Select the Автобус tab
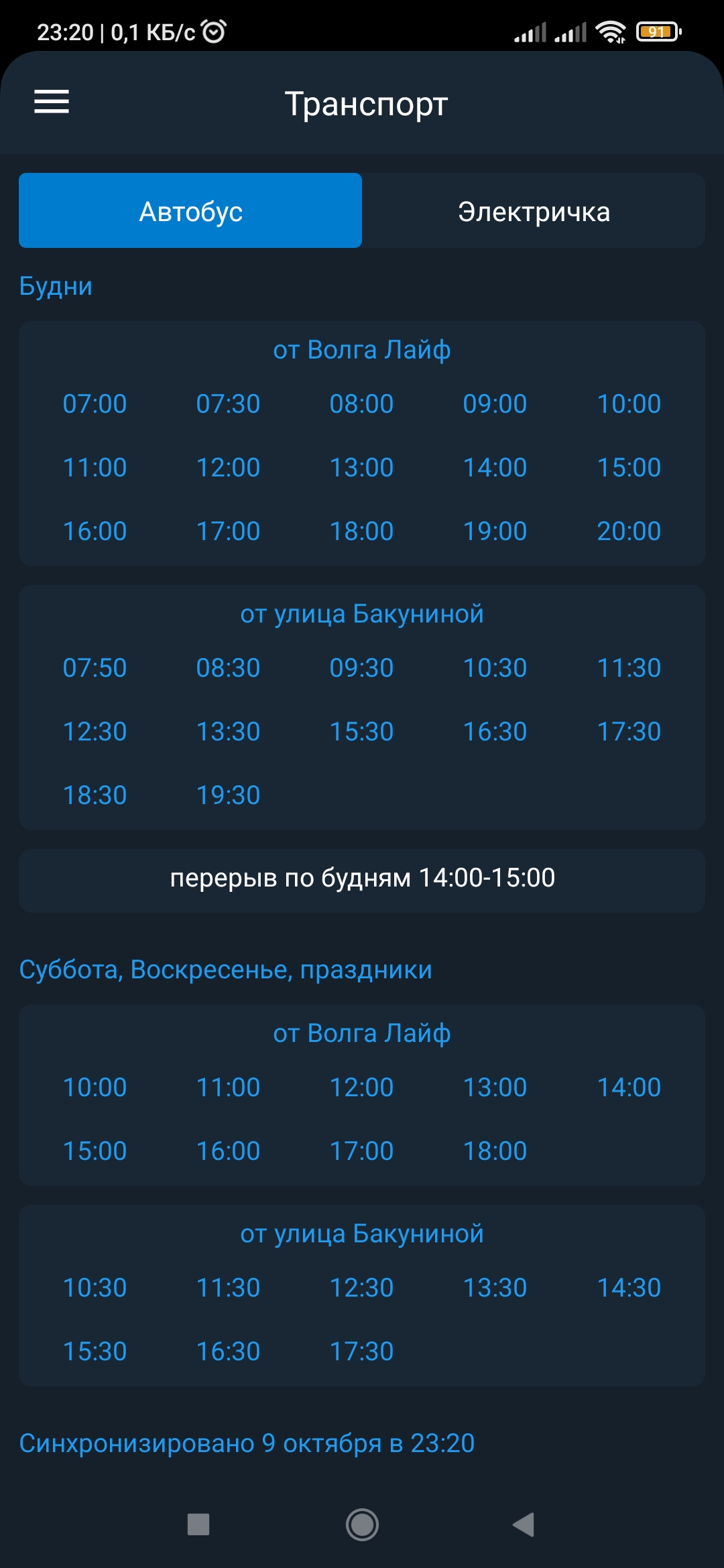The width and height of the screenshot is (724, 1568). point(190,211)
